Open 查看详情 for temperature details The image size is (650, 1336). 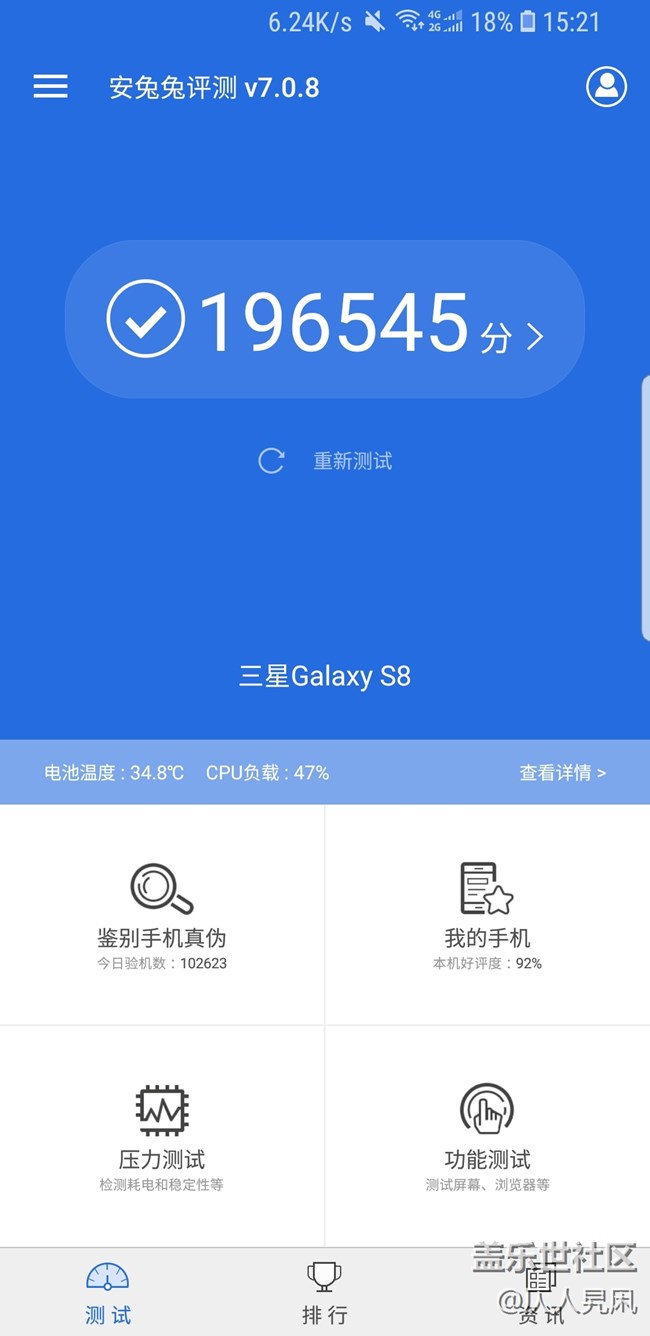click(x=562, y=772)
